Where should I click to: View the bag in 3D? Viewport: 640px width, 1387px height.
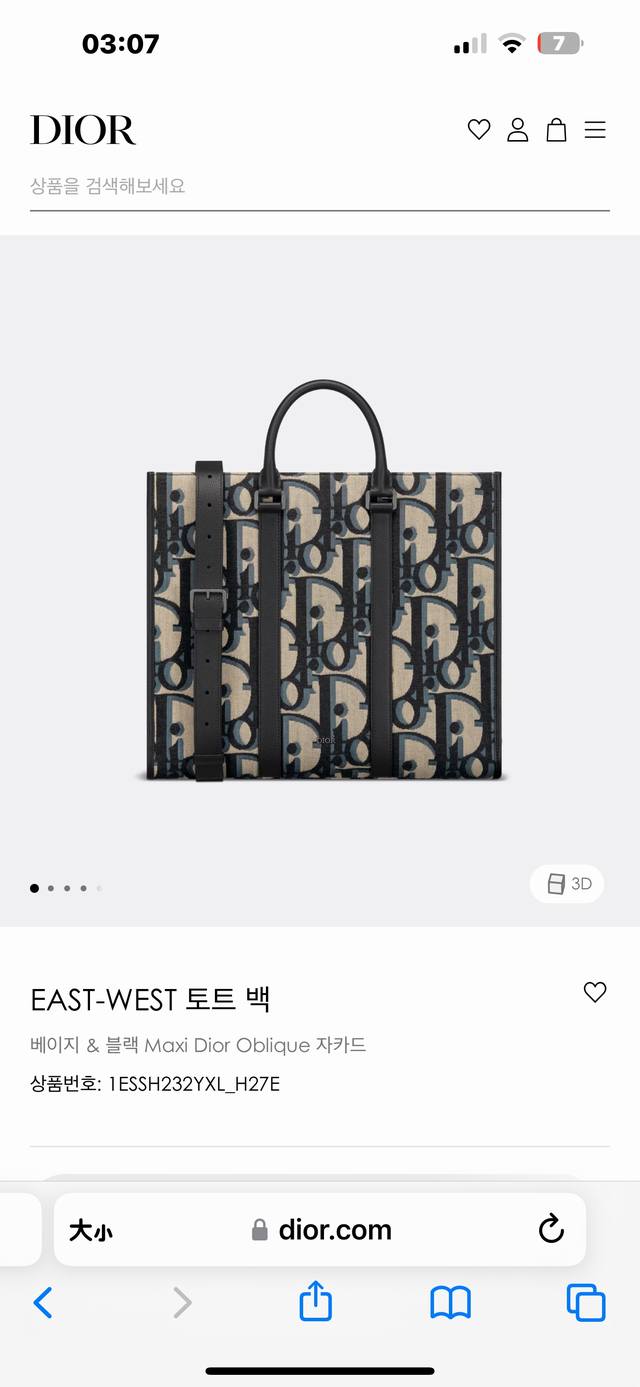coord(568,884)
